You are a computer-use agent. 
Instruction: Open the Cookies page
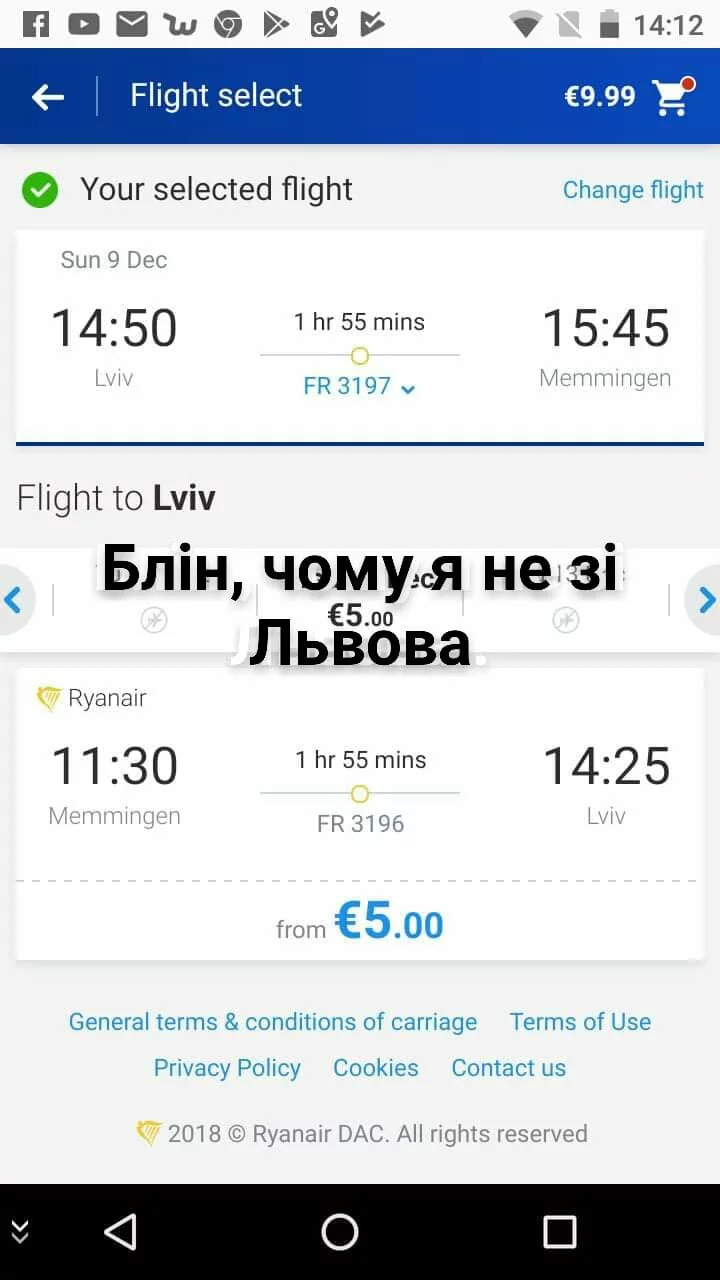pos(376,1068)
